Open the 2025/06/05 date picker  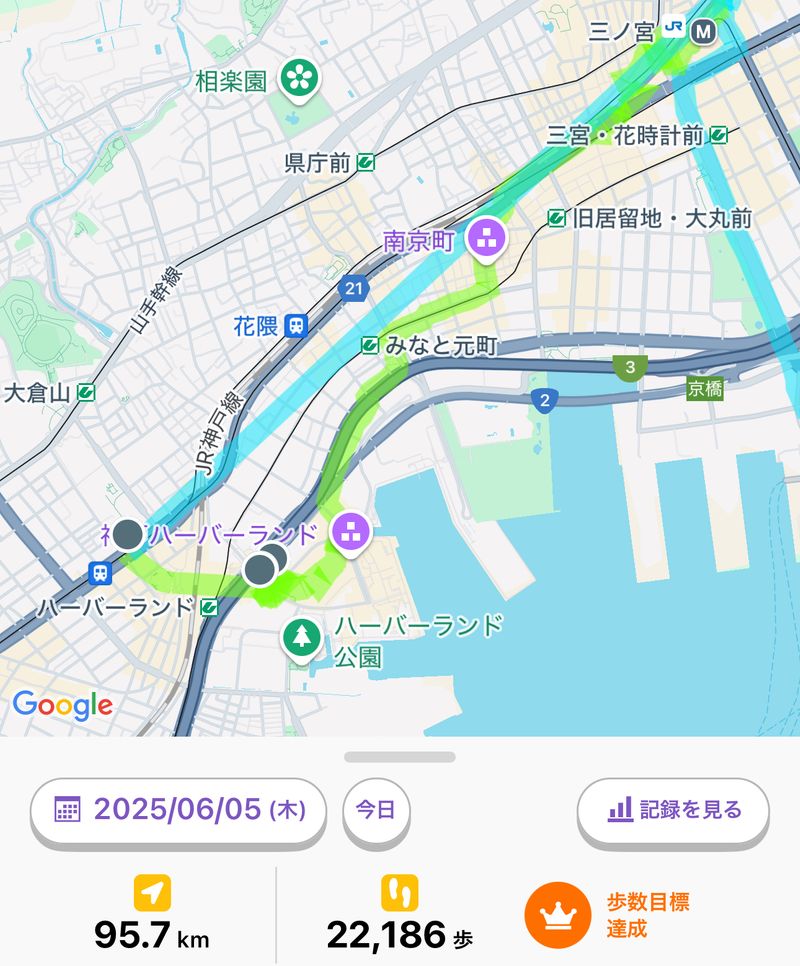point(179,809)
